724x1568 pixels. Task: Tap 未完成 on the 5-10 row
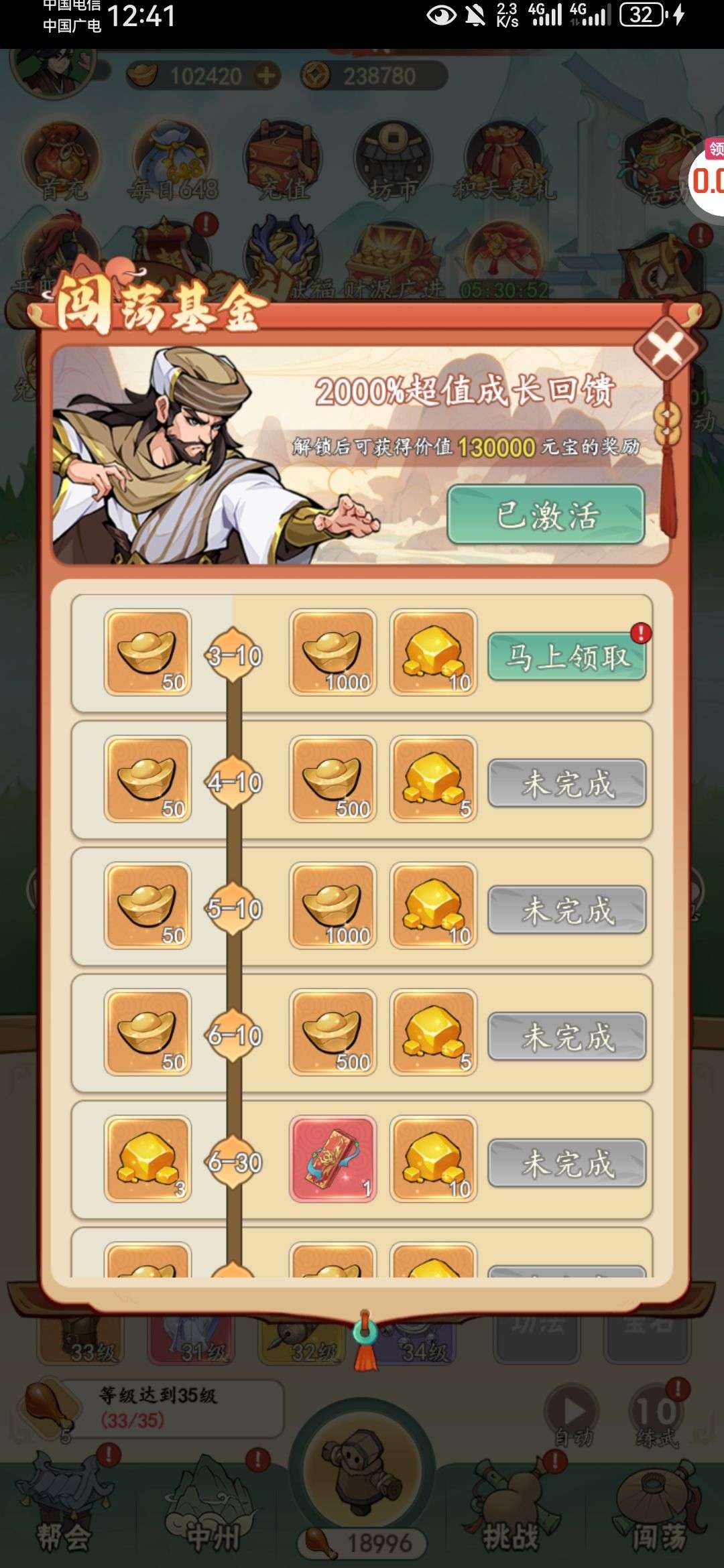coord(567,910)
